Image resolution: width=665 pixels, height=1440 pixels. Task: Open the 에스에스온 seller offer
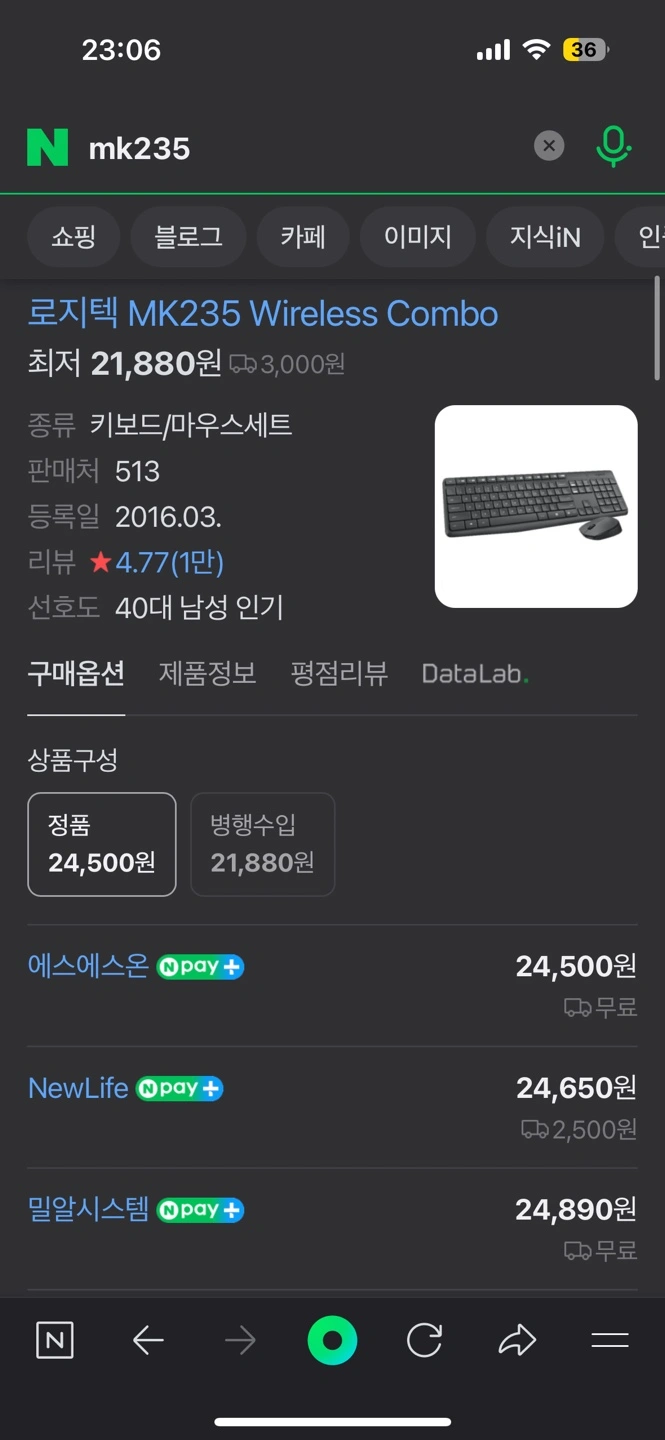coord(88,966)
